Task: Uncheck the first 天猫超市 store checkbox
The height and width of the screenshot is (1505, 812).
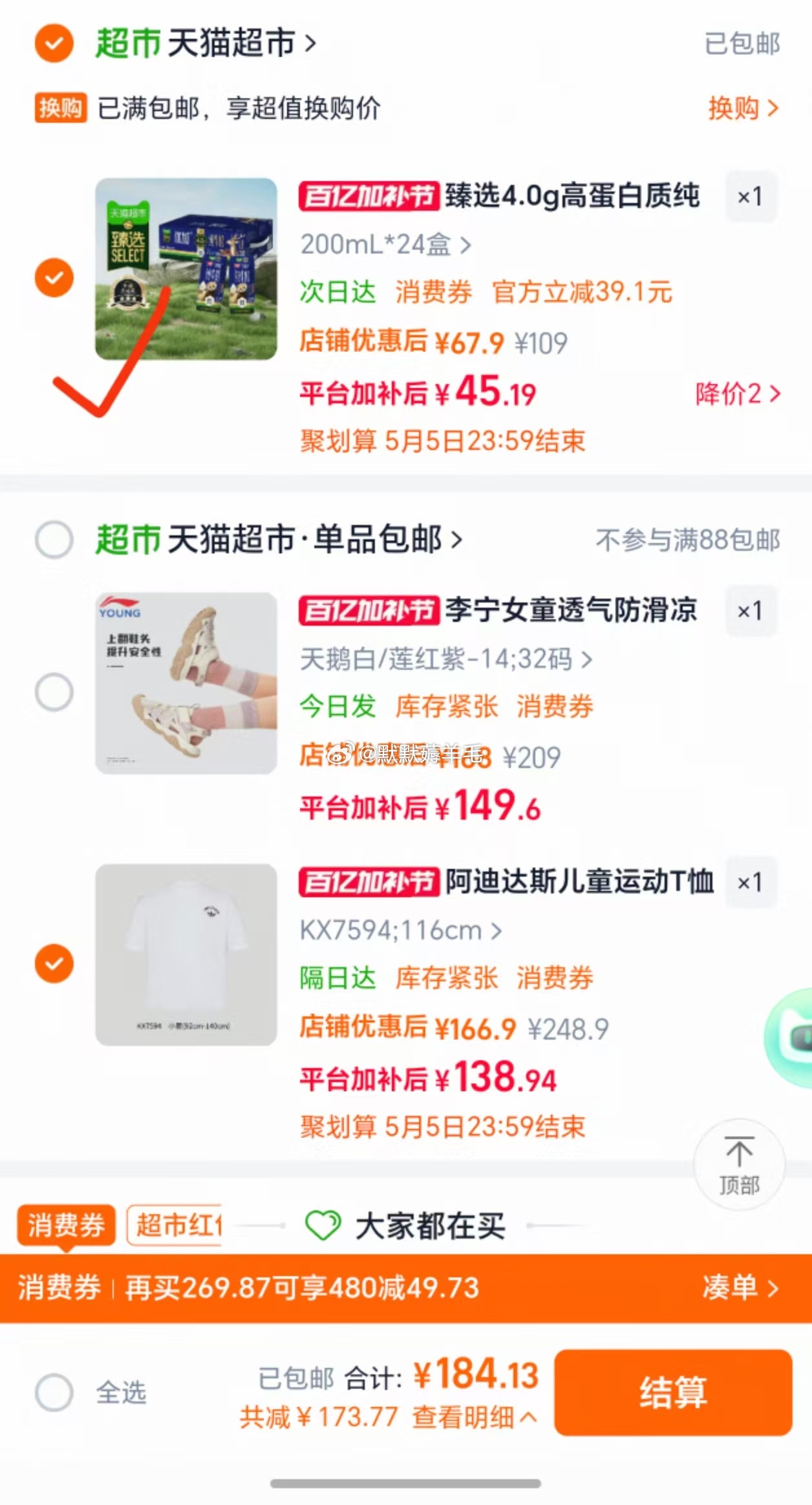Action: 54,43
